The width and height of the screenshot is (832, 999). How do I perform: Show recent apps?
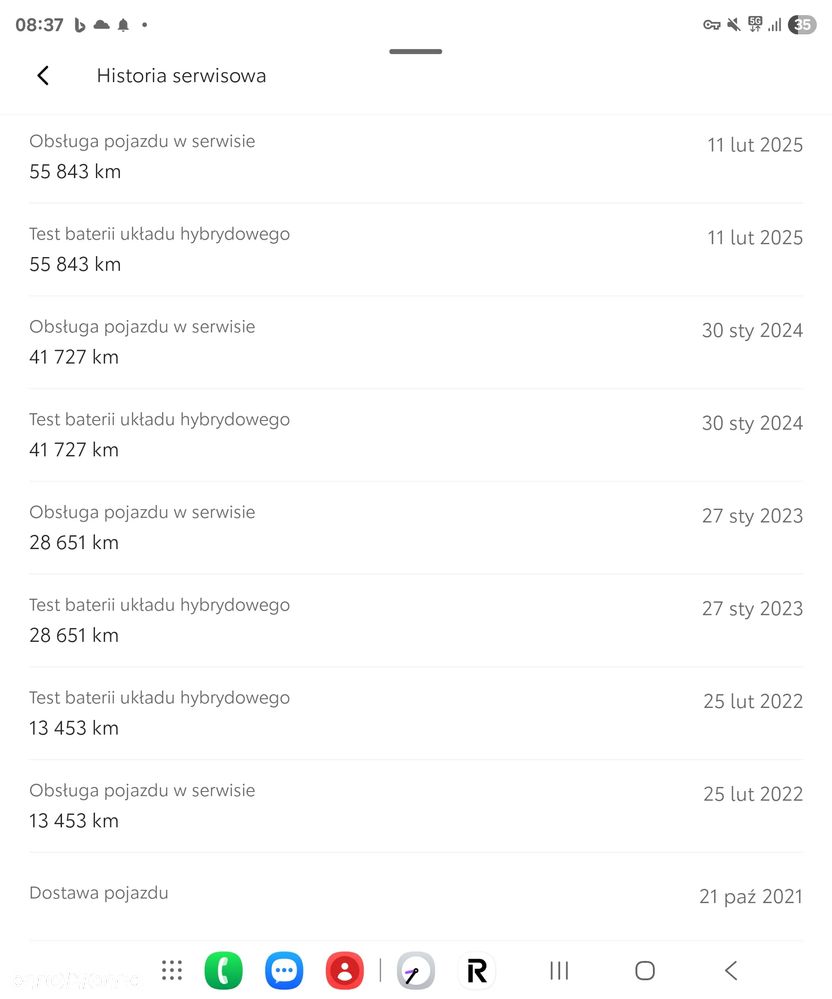(559, 970)
